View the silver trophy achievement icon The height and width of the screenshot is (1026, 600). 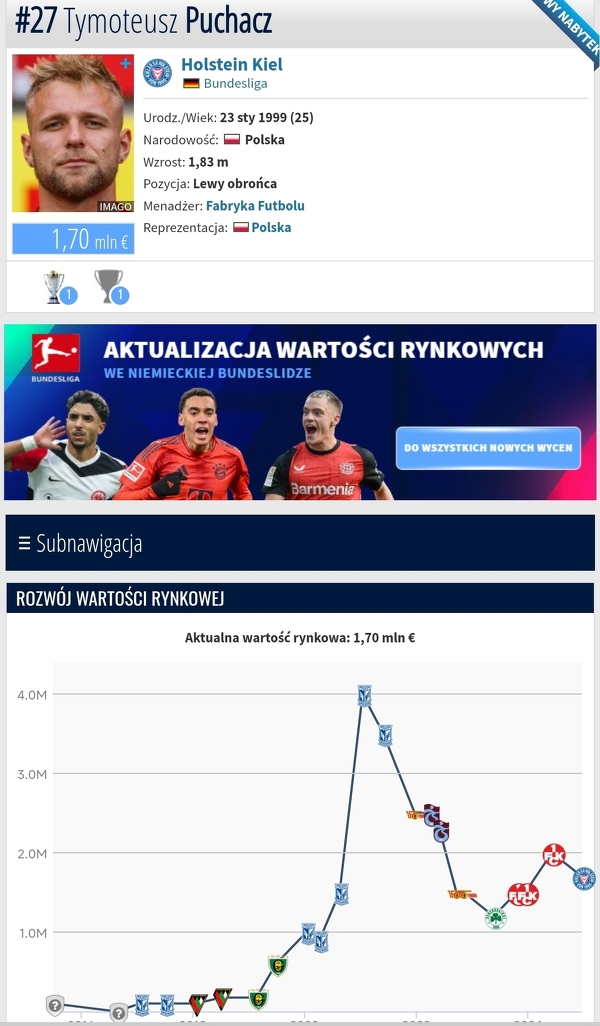(x=108, y=286)
